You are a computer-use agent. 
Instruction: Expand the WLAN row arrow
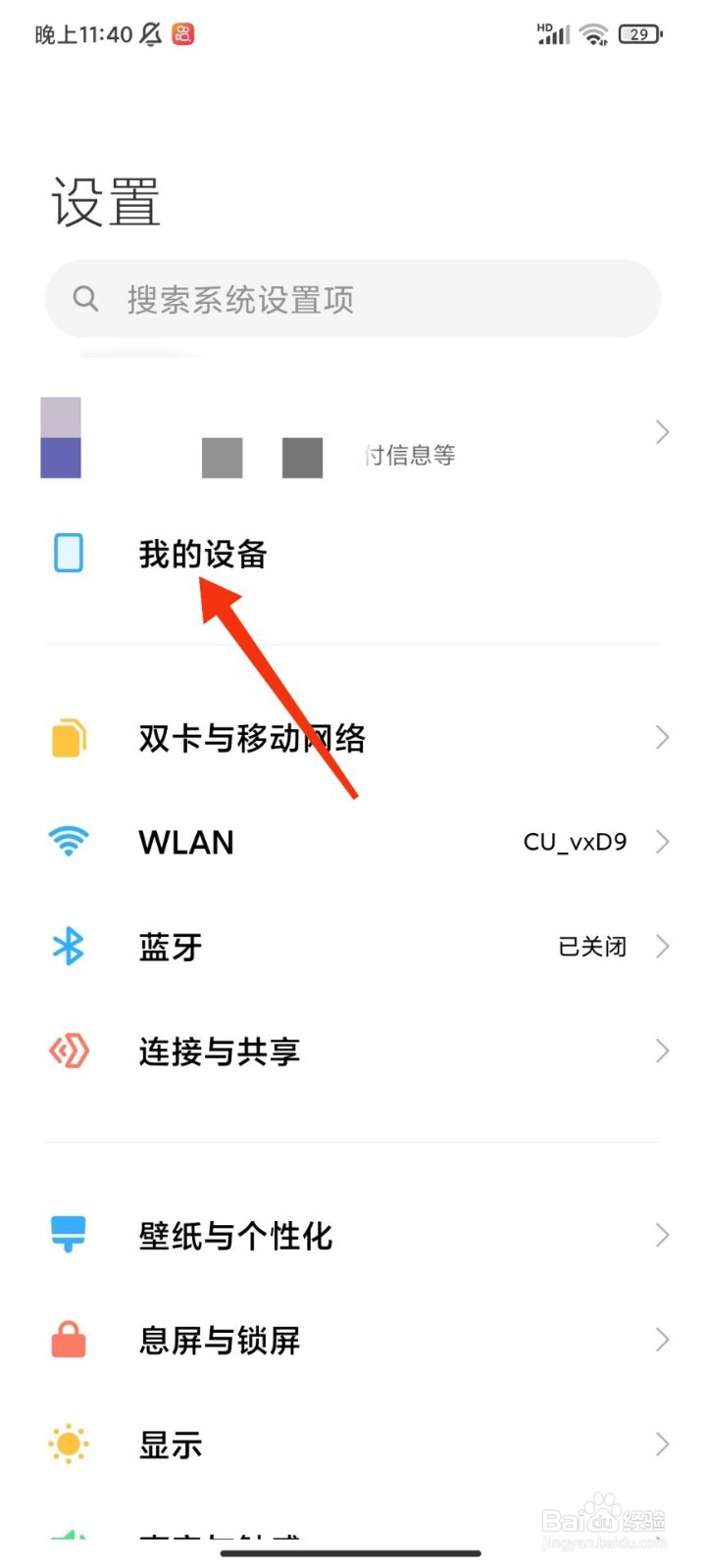[x=660, y=841]
